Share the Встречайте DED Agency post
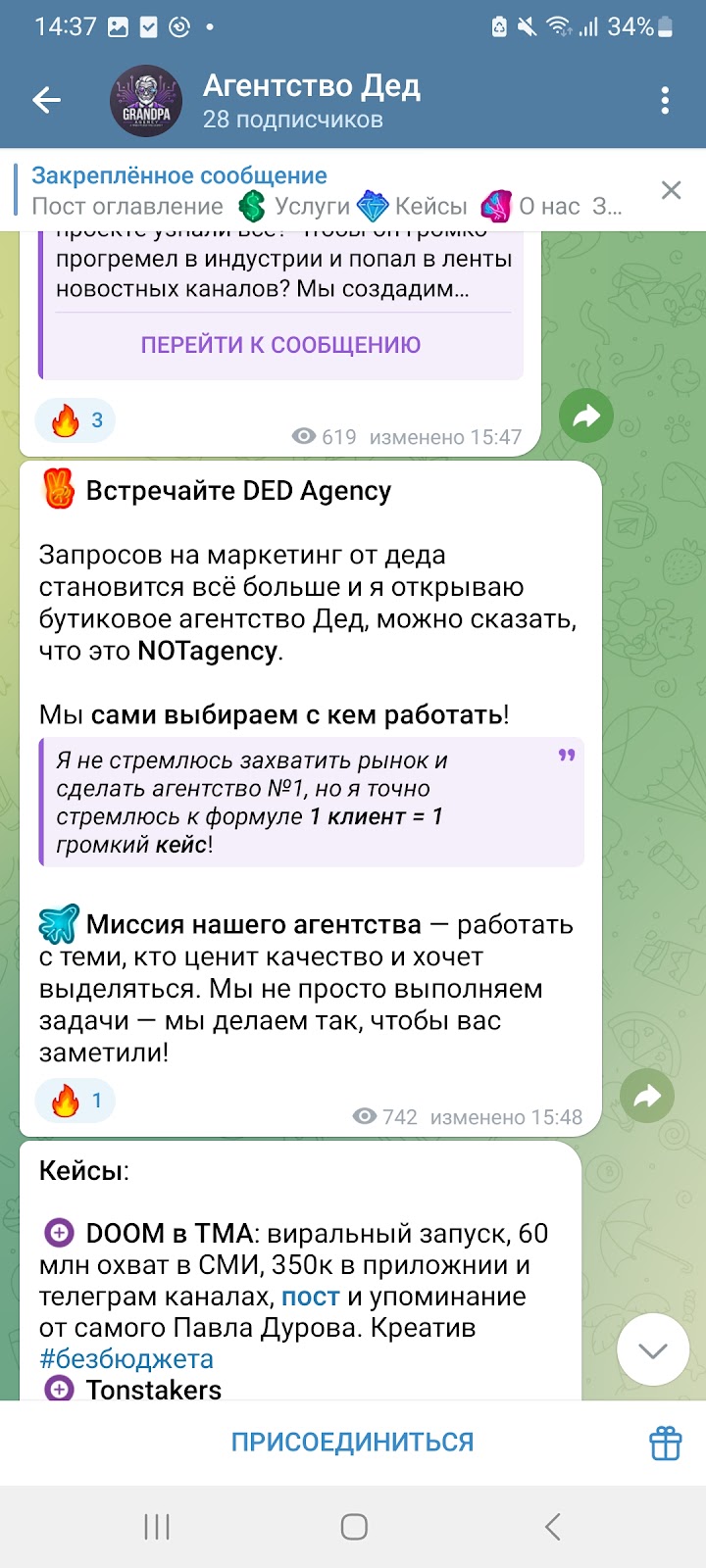This screenshot has width=706, height=1568. pos(647,1096)
